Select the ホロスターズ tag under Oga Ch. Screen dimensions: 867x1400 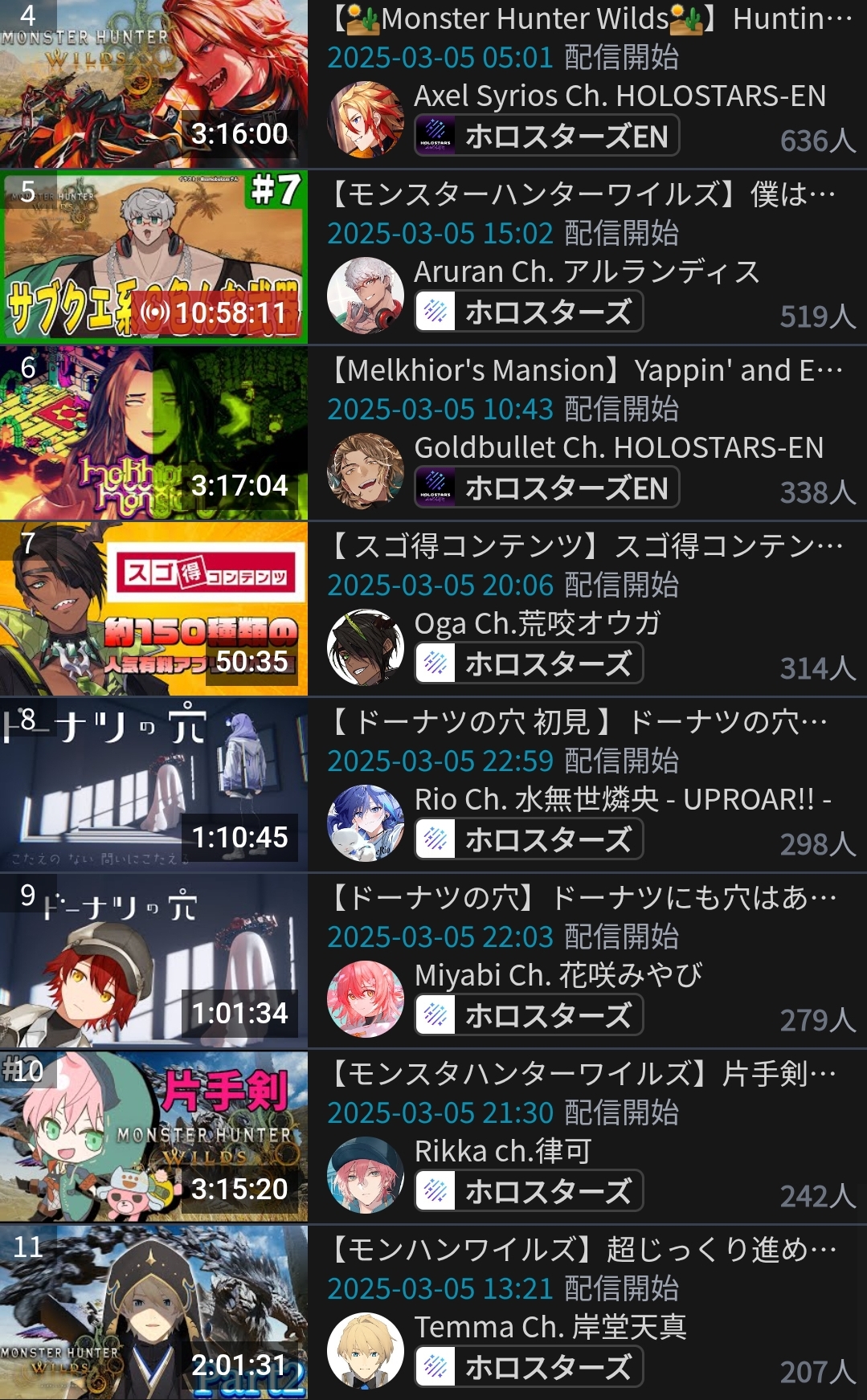tap(529, 663)
